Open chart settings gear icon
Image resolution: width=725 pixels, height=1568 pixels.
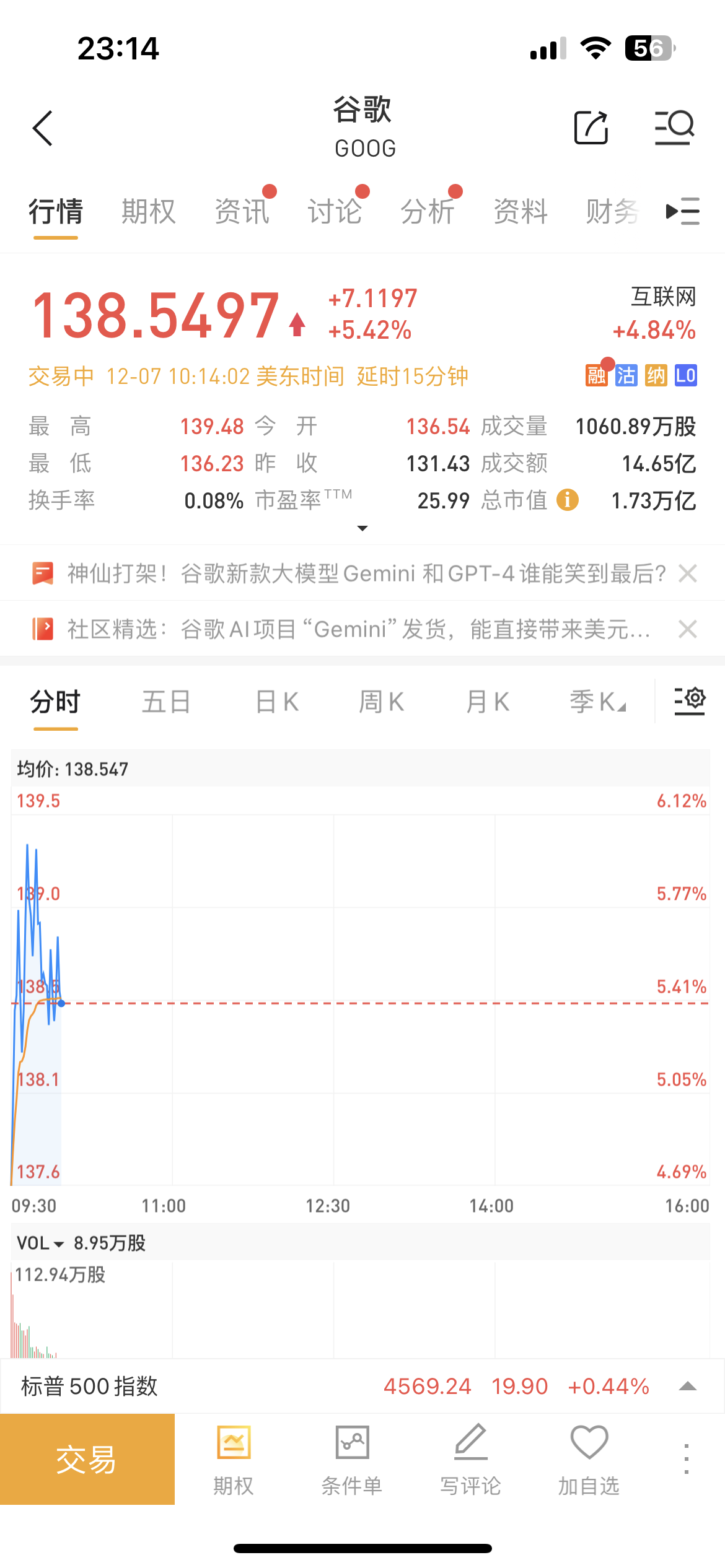690,701
